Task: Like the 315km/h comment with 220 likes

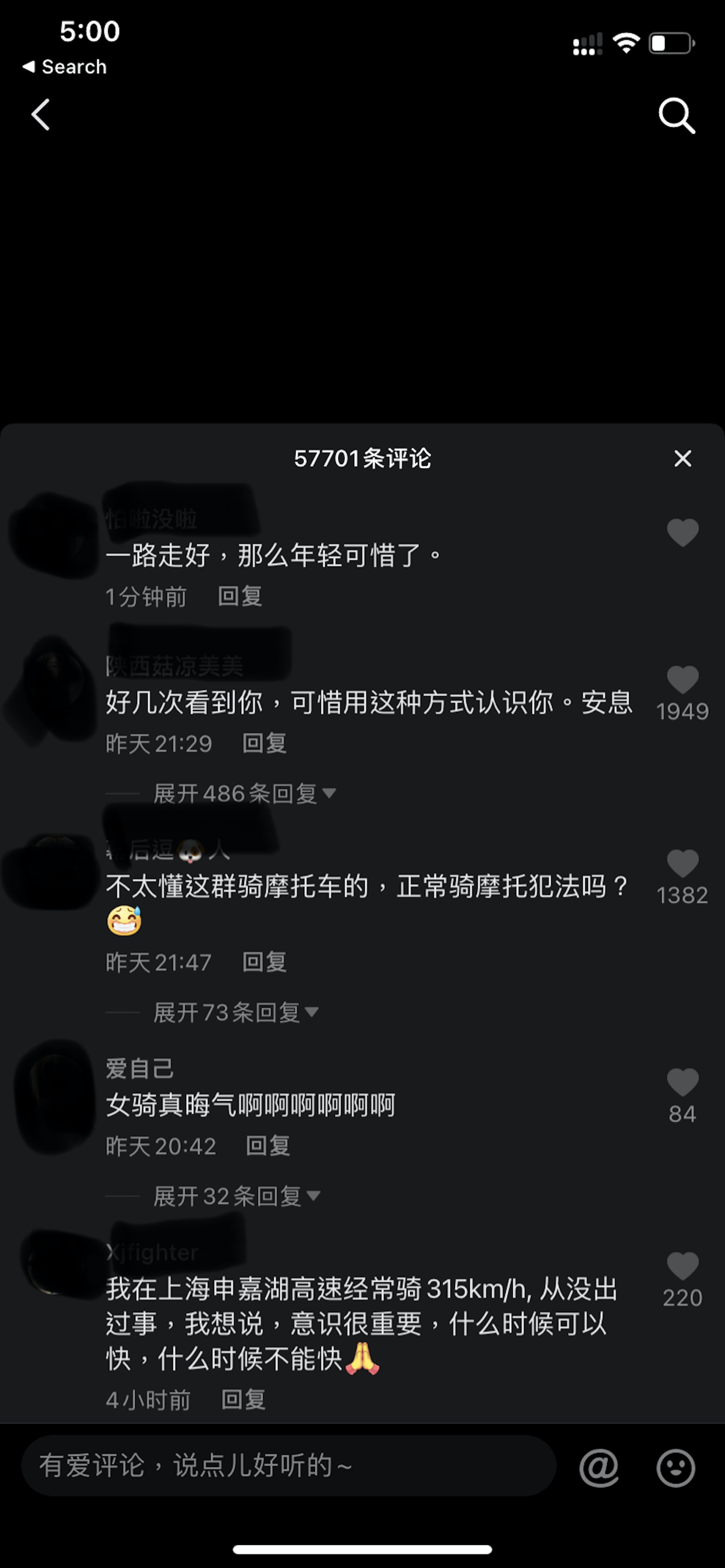Action: [x=682, y=1267]
